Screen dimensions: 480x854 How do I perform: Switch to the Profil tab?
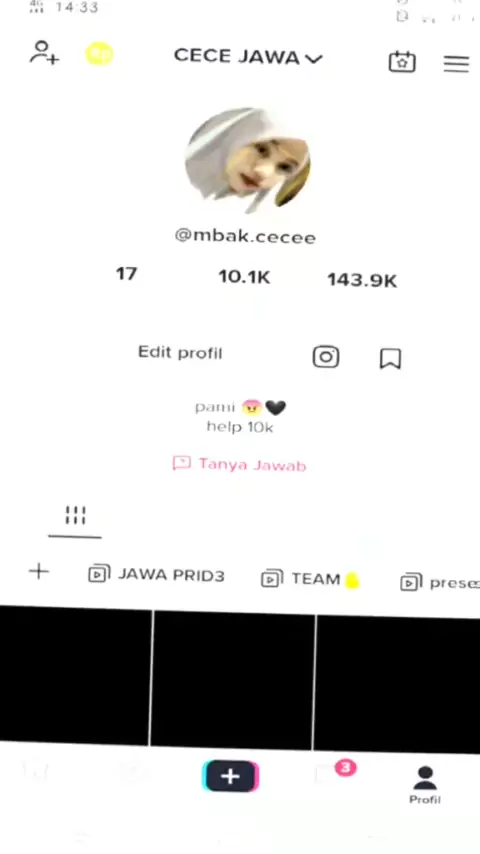click(x=425, y=784)
